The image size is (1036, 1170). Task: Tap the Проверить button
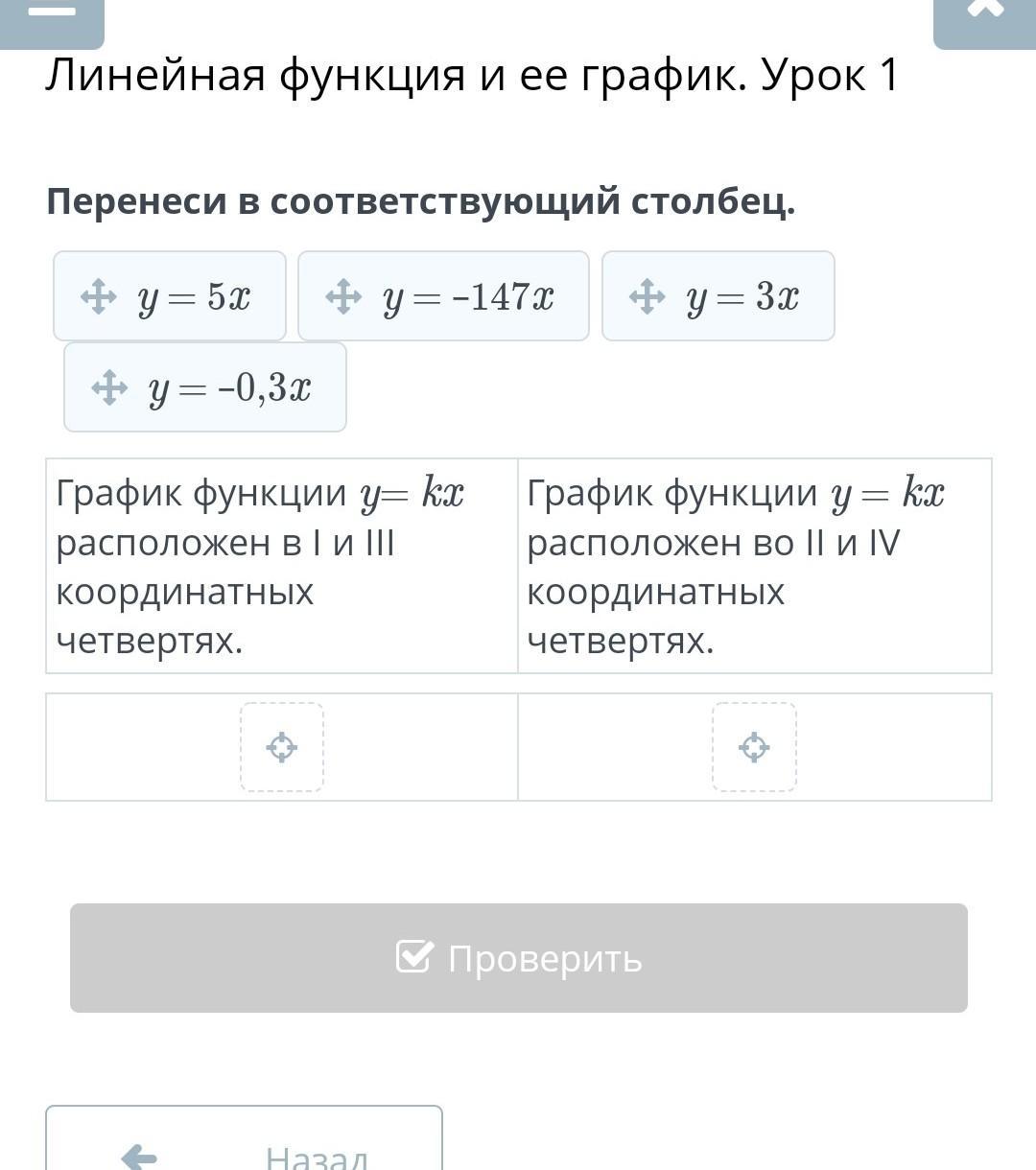[519, 958]
